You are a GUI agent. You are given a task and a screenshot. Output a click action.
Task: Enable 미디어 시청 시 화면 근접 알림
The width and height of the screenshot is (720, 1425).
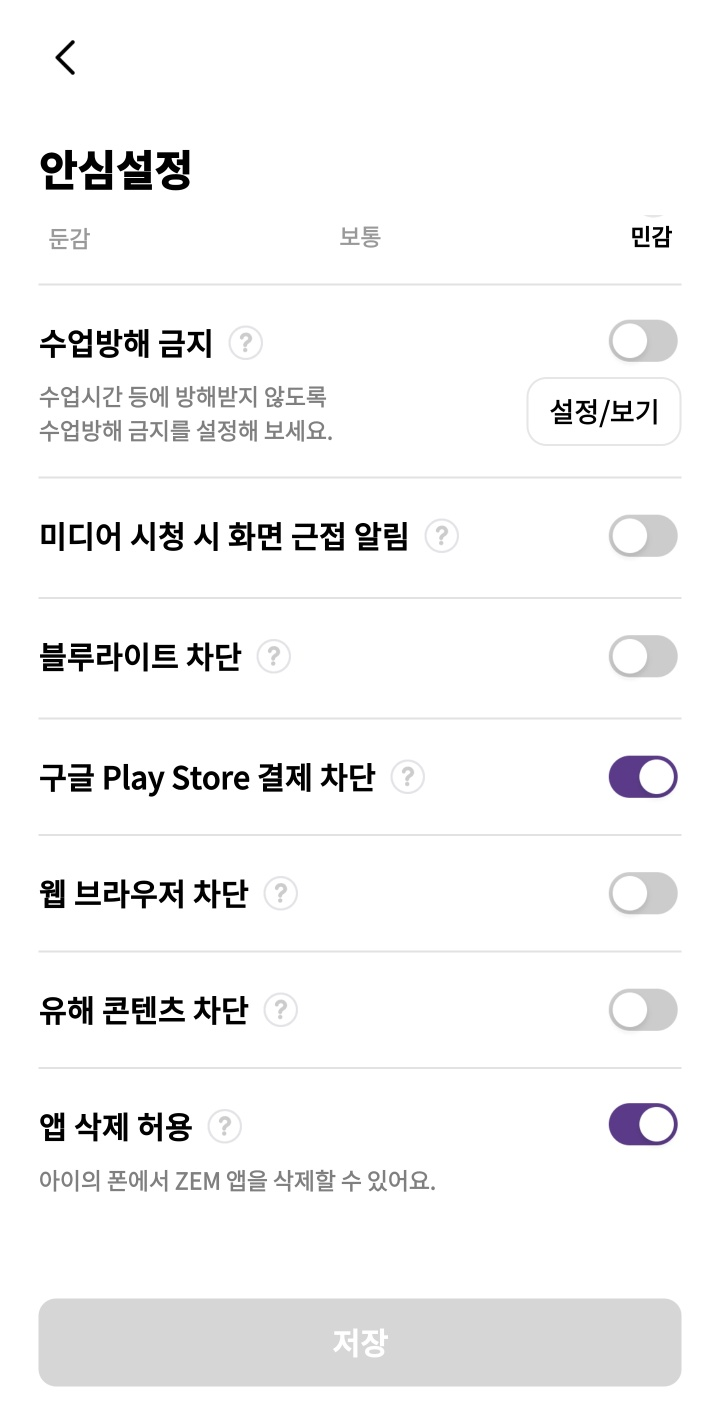[x=643, y=537]
